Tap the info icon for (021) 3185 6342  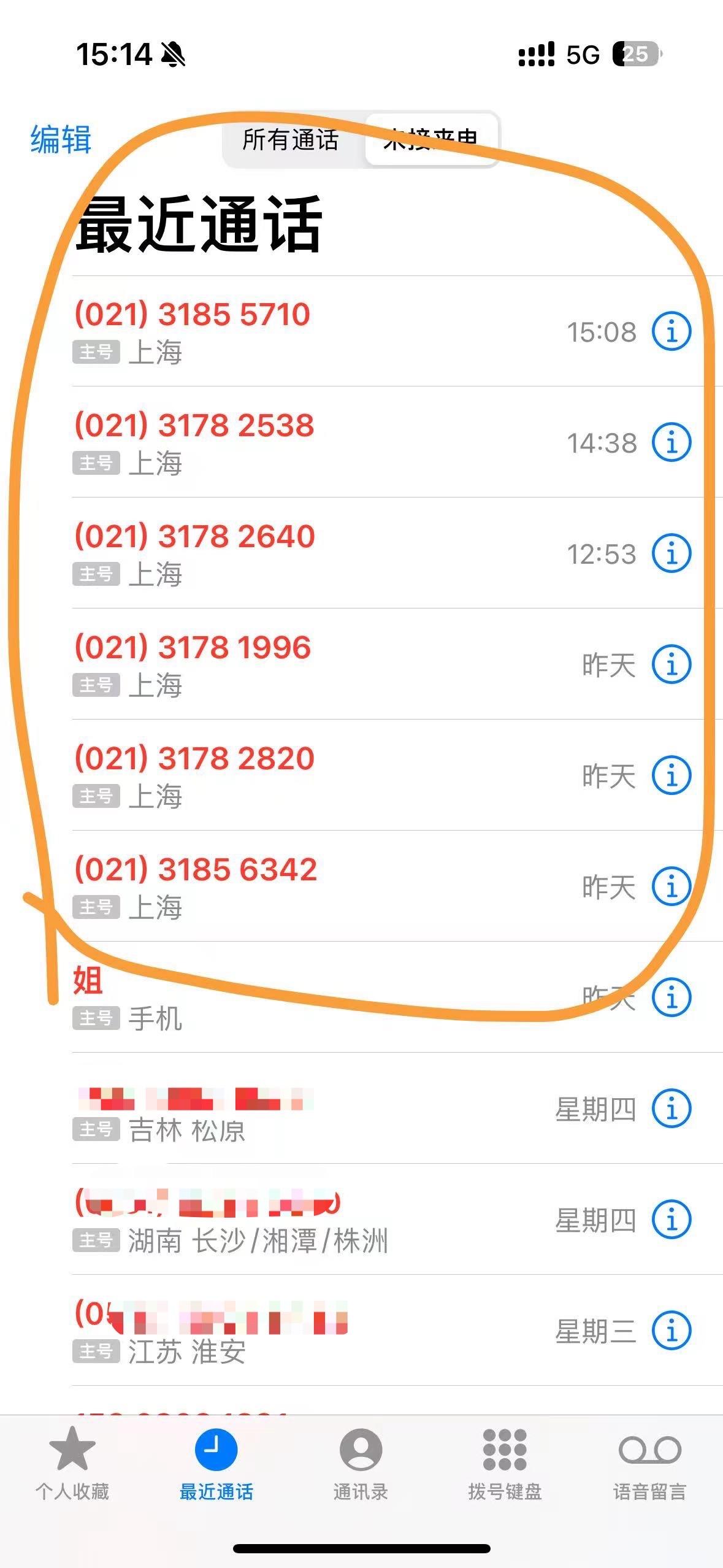tap(673, 886)
